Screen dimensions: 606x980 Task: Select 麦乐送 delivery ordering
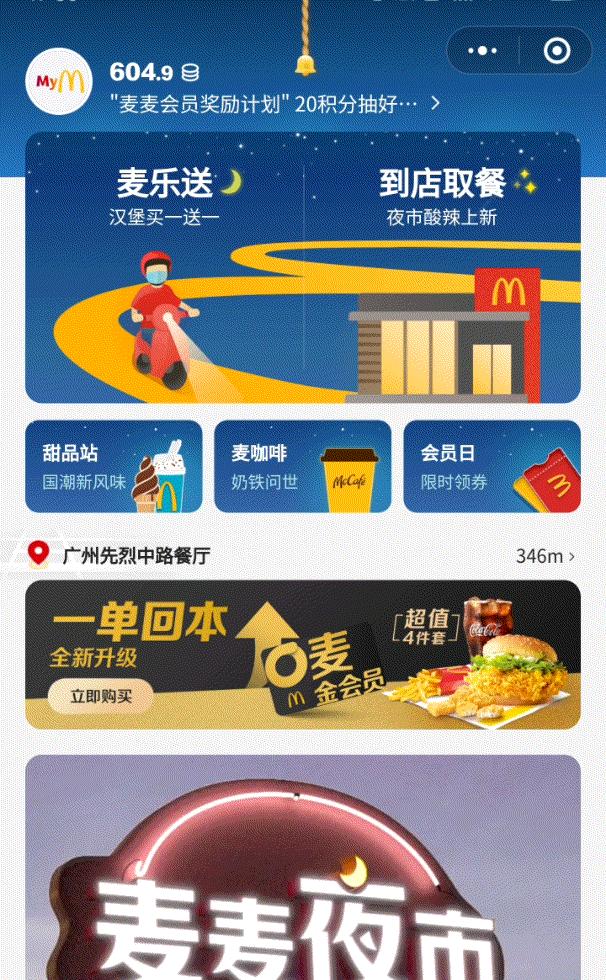tap(165, 267)
